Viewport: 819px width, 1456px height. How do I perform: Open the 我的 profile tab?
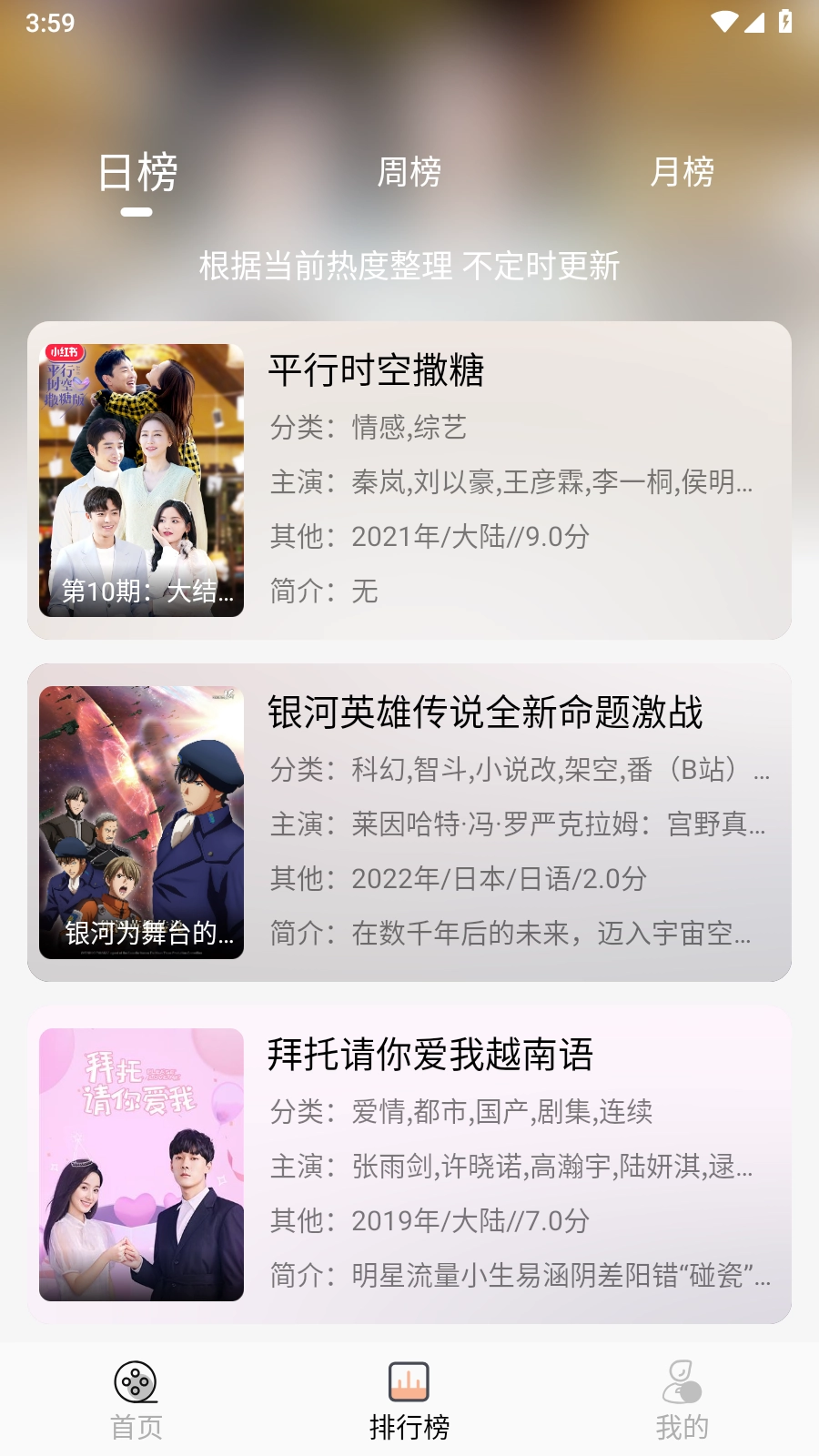click(682, 1400)
